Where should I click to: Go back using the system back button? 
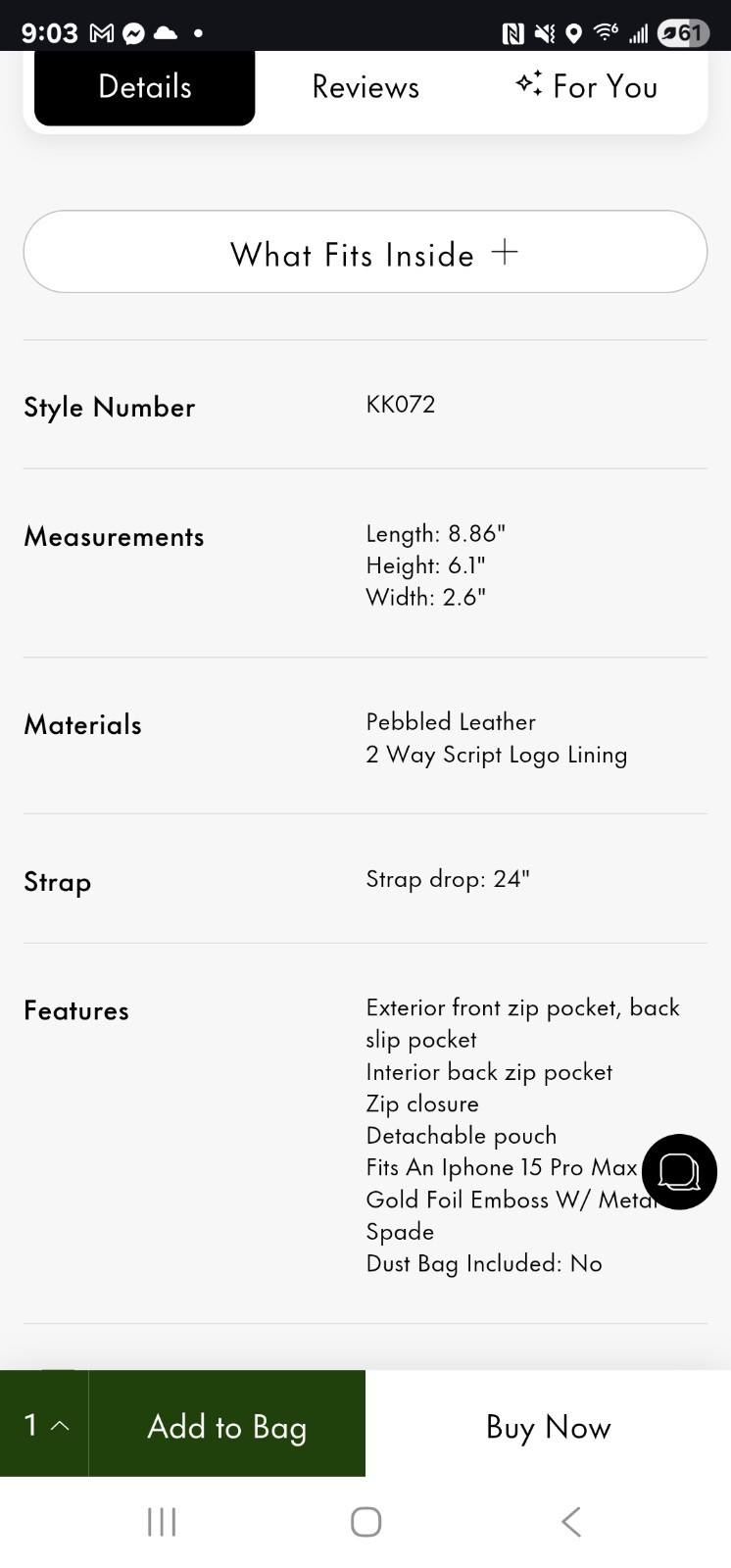[x=571, y=1522]
